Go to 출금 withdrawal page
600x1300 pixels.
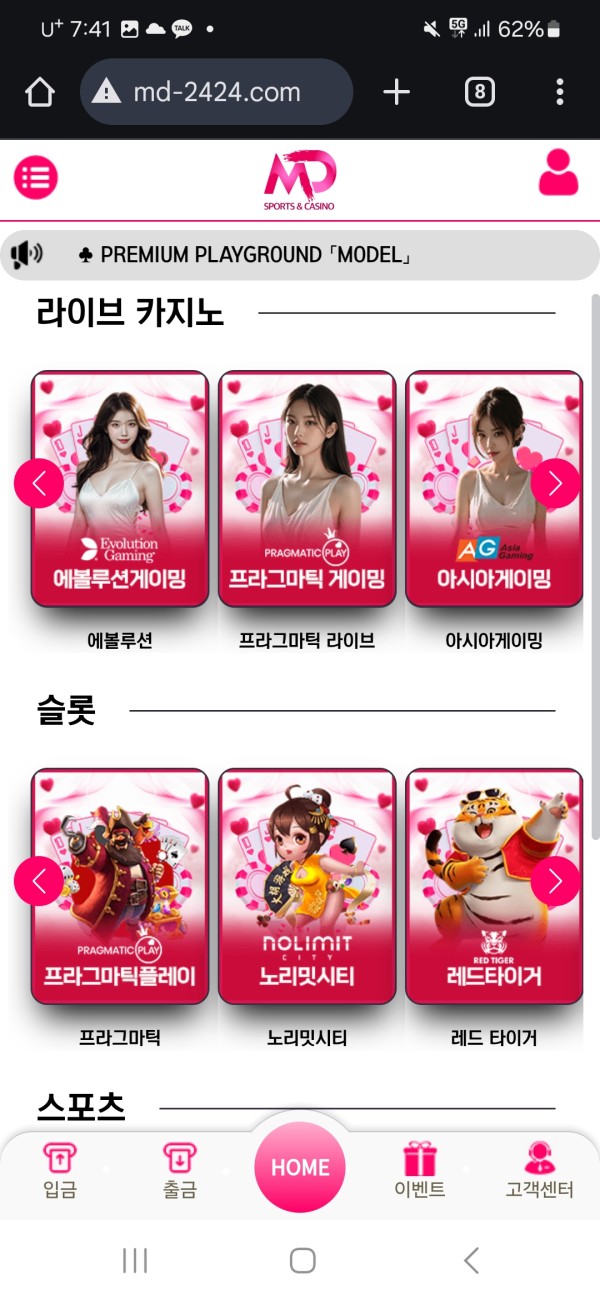point(180,1171)
